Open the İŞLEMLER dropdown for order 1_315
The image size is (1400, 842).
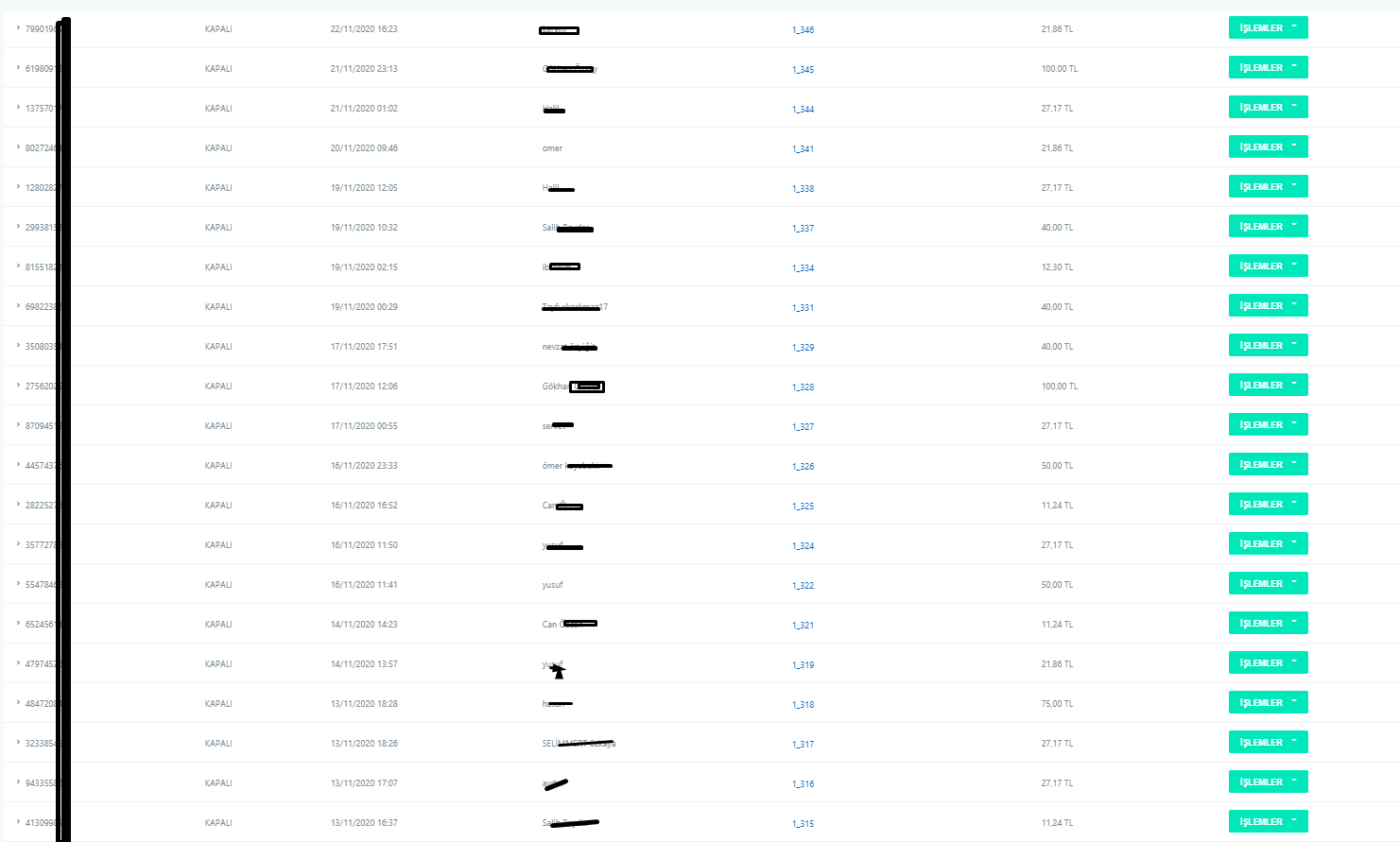(1268, 822)
